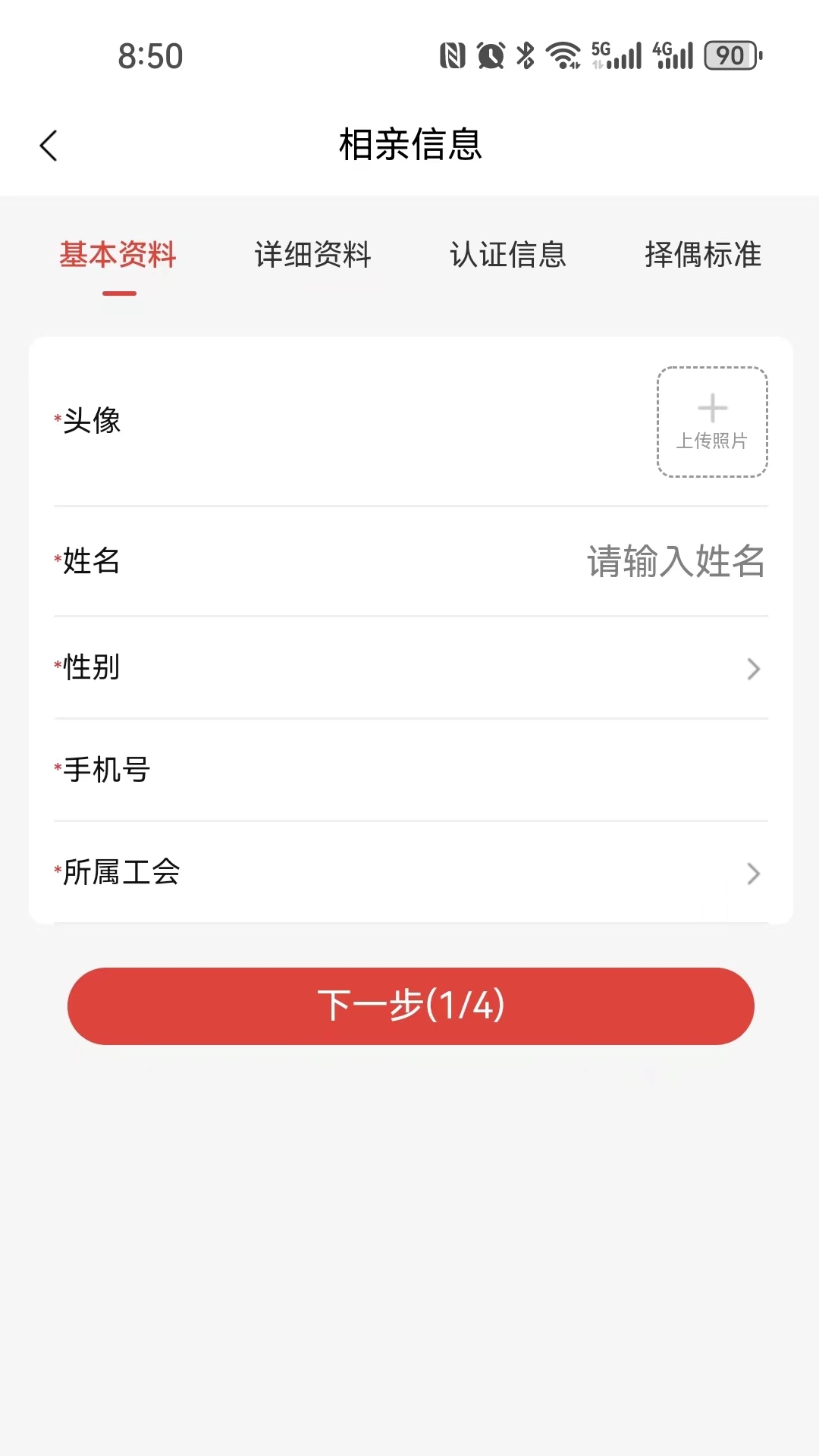The width and height of the screenshot is (819, 1456).
Task: Tap the 下一步(1/4) button
Action: [x=409, y=1006]
